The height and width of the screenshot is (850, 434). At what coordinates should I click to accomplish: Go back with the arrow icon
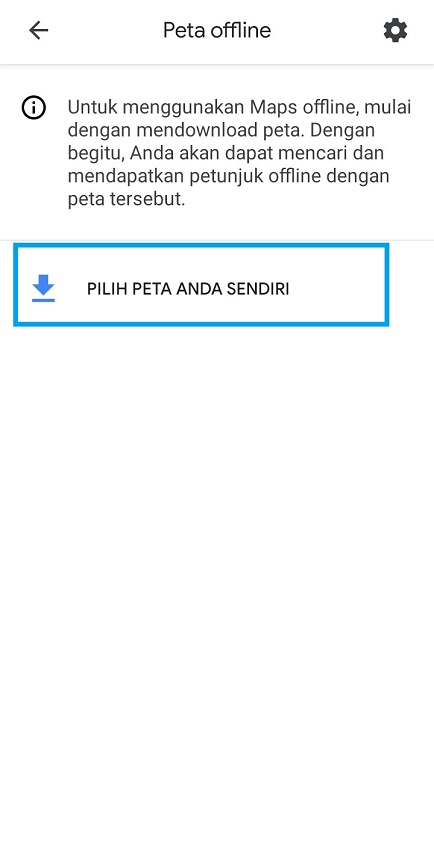tap(38, 30)
